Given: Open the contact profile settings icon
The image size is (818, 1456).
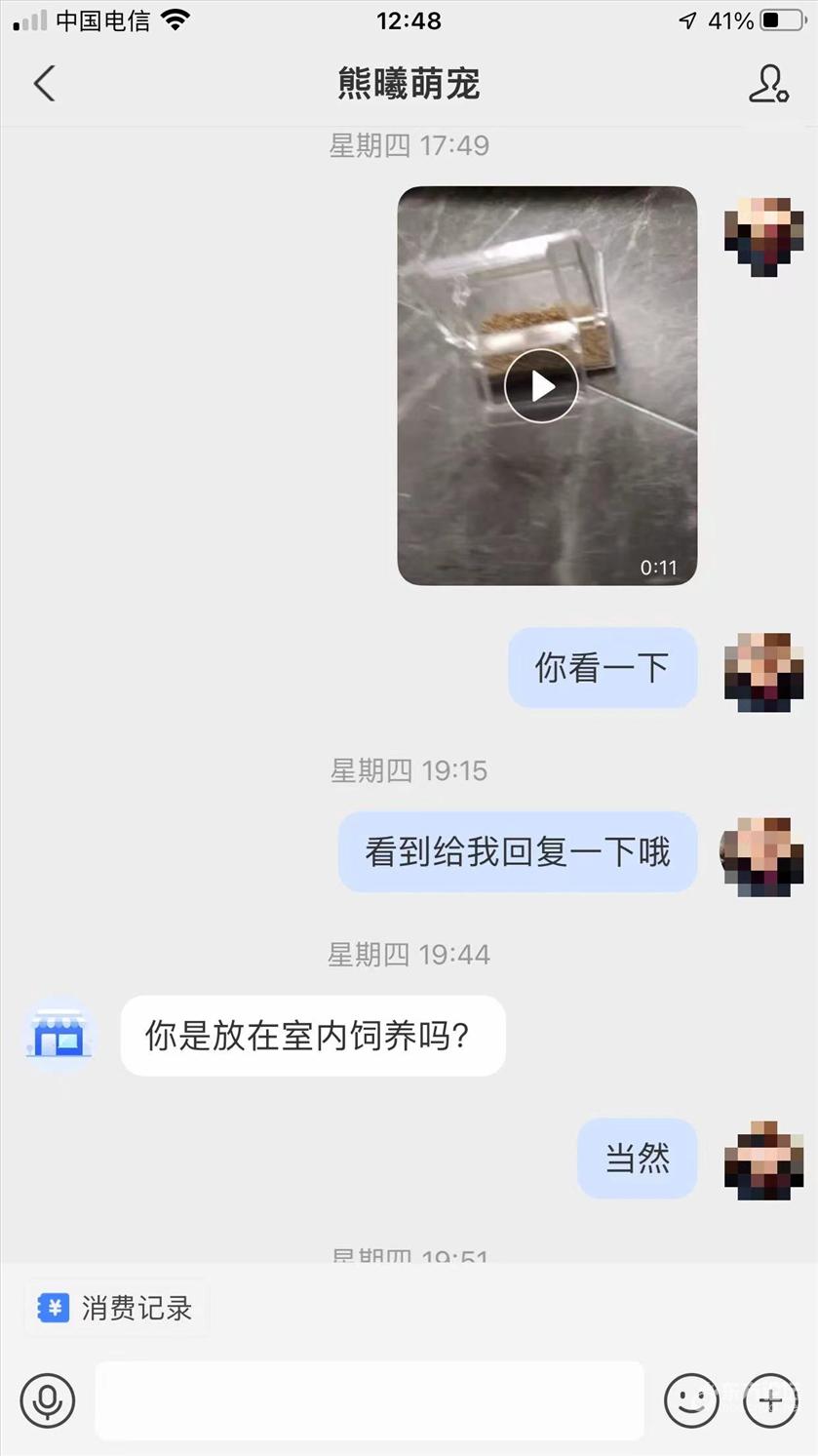Looking at the screenshot, I should (x=768, y=84).
